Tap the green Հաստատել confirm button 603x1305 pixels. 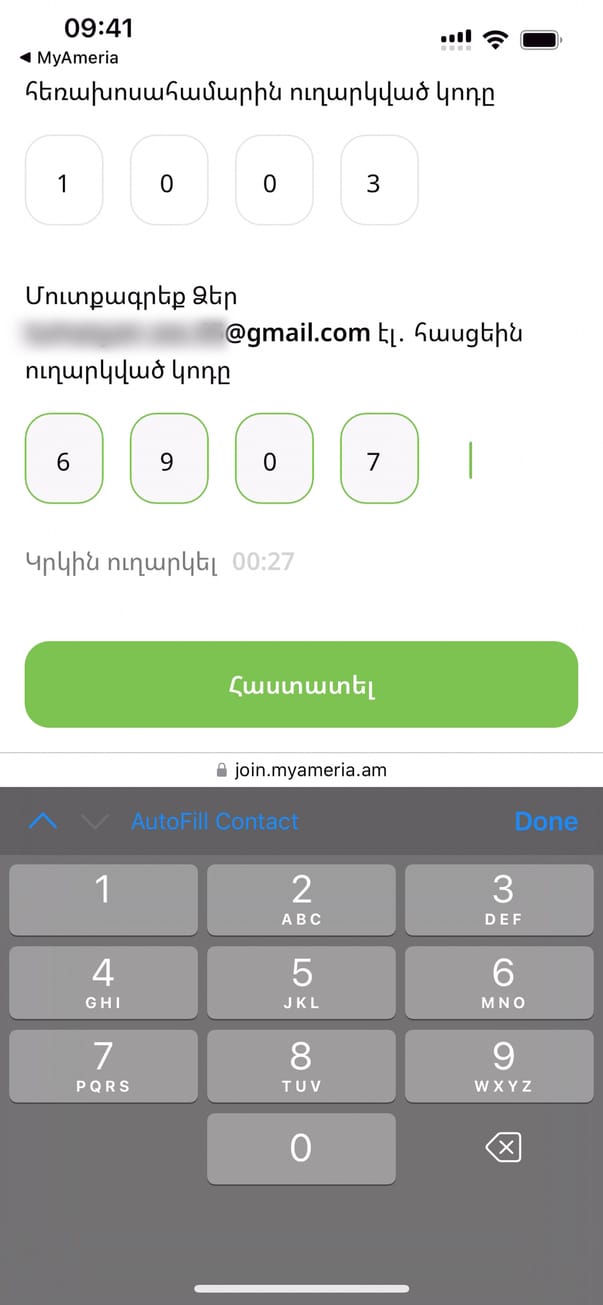pyautogui.click(x=301, y=685)
